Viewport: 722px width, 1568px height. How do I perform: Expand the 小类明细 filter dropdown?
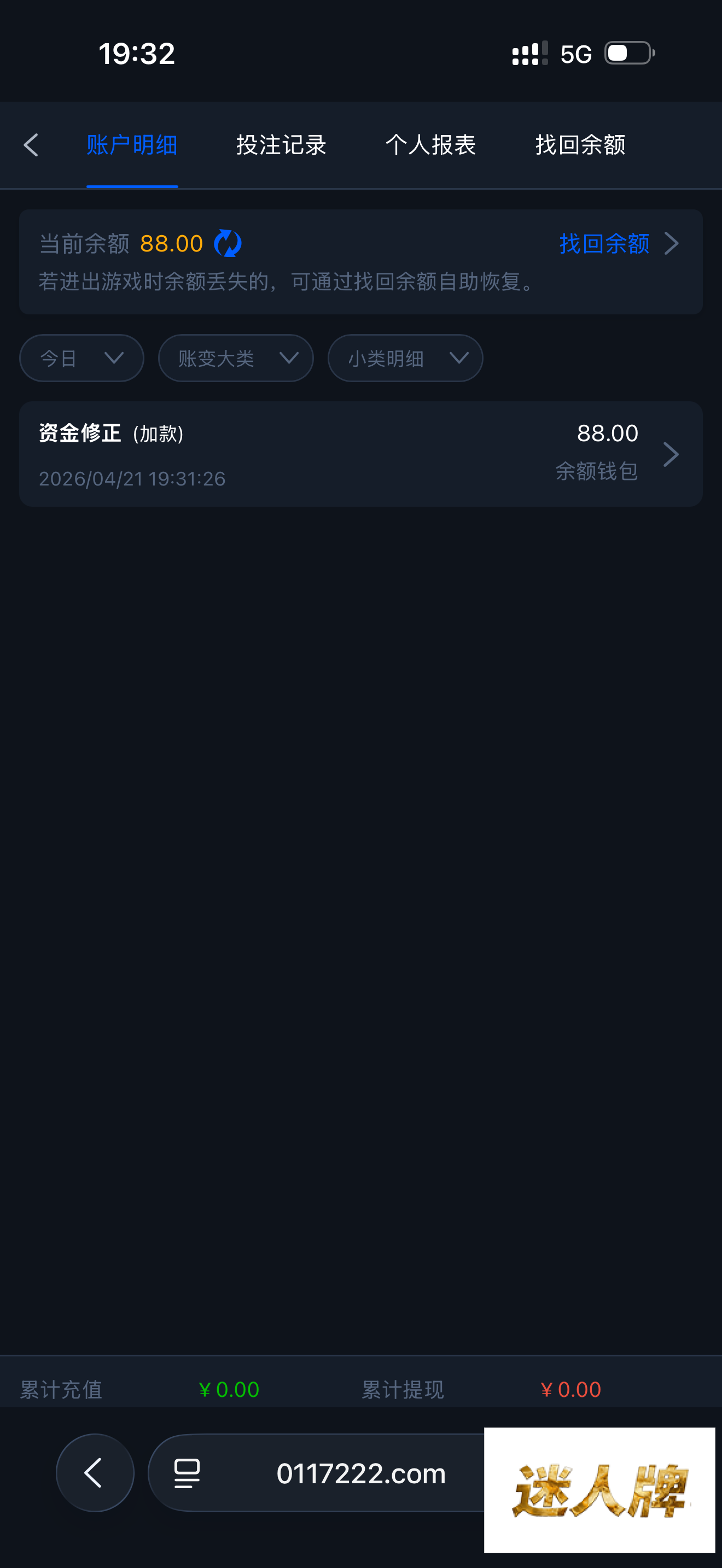click(x=405, y=358)
